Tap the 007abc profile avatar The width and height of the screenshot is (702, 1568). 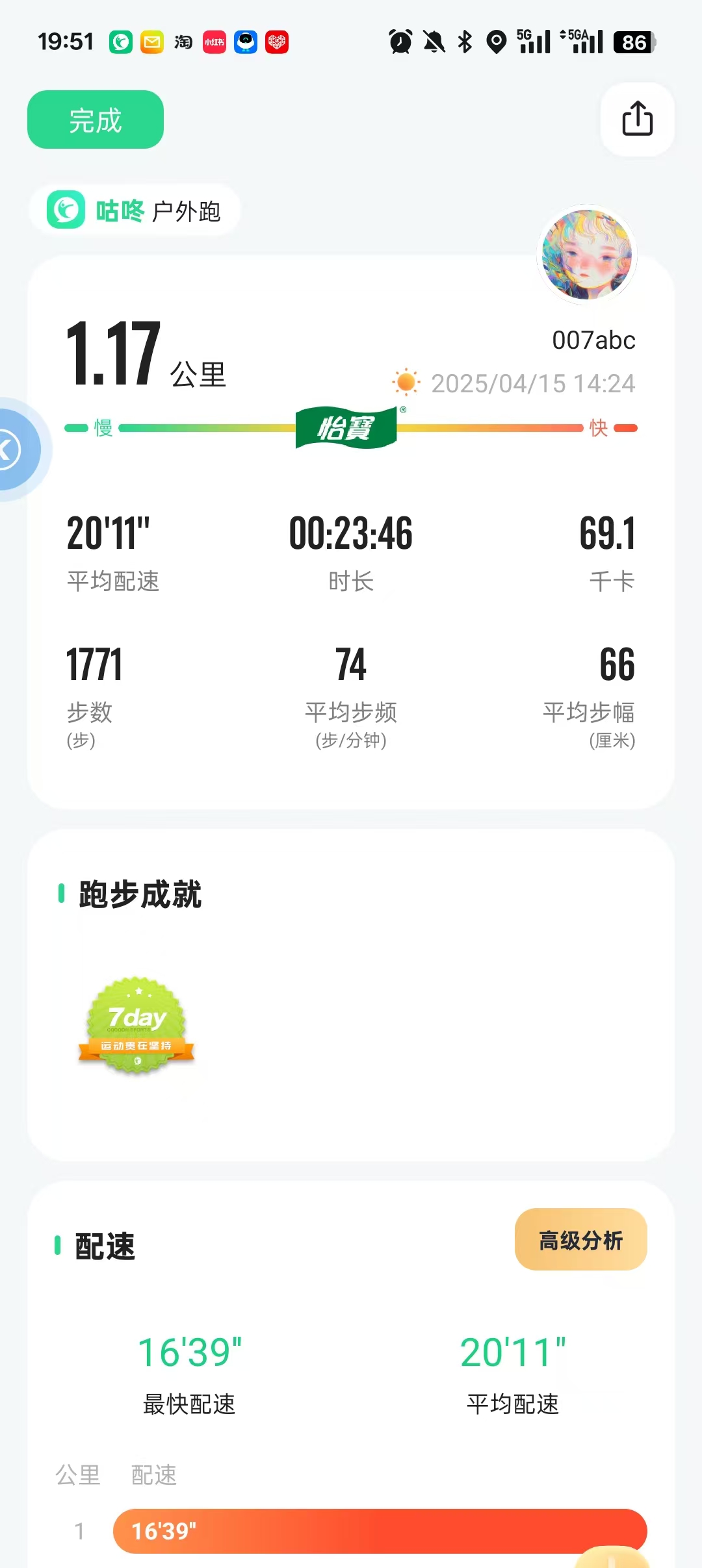click(x=588, y=255)
